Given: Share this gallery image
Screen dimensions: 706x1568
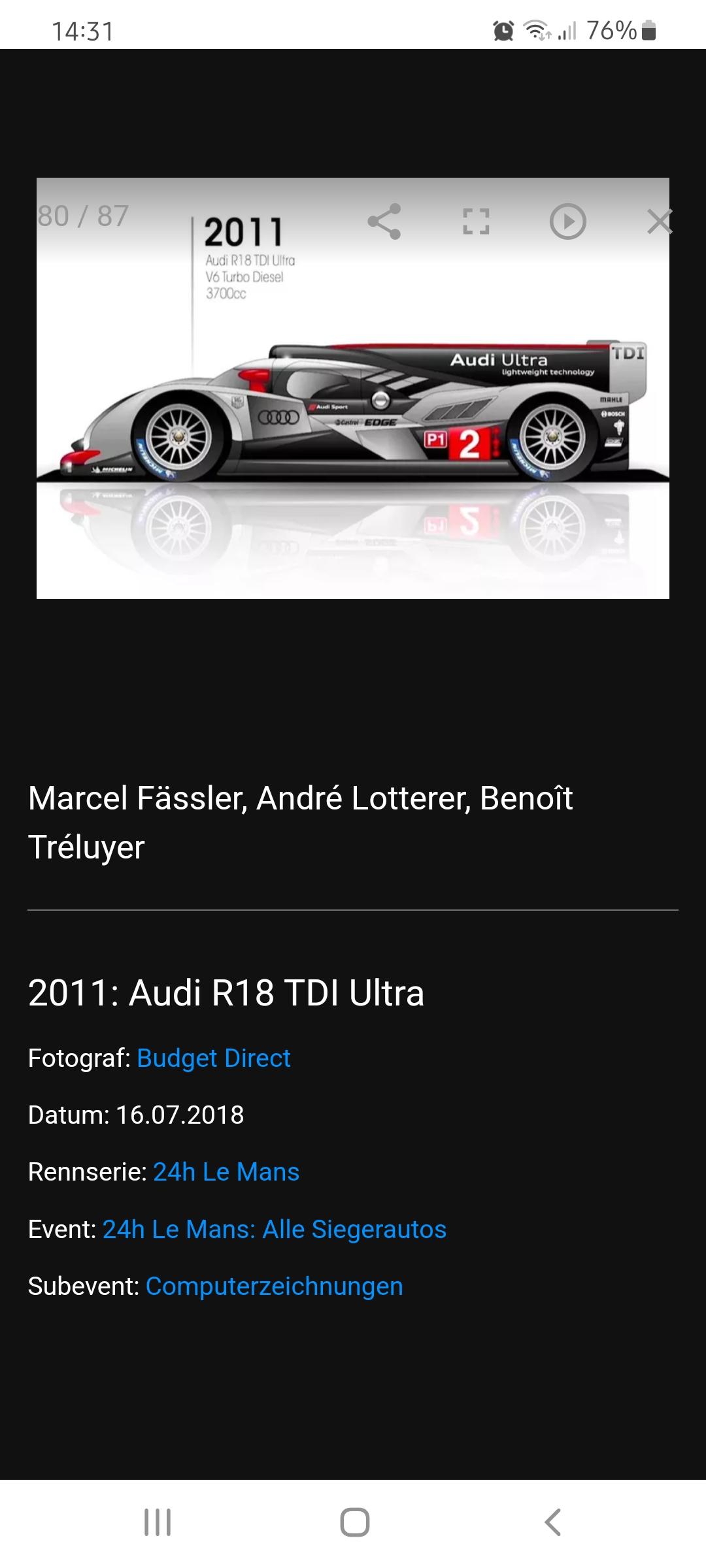Looking at the screenshot, I should [x=384, y=221].
